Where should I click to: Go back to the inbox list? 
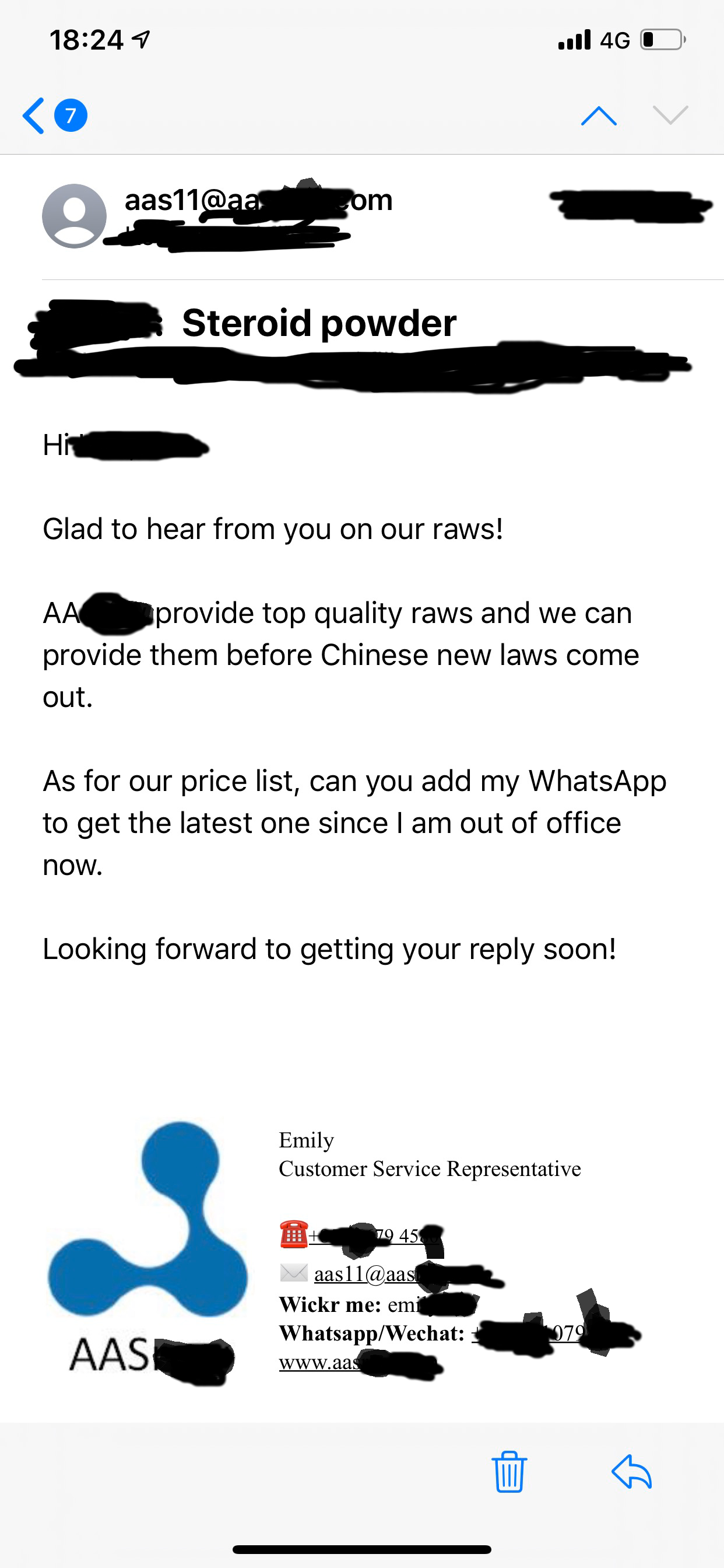click(x=34, y=115)
